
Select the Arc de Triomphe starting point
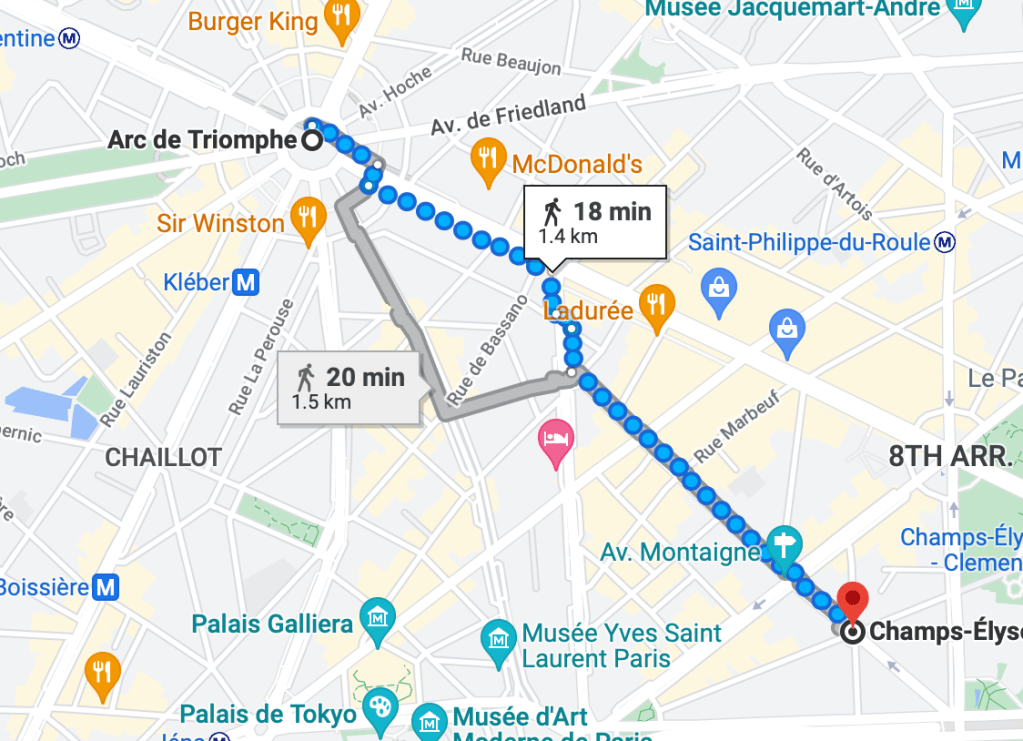[x=312, y=141]
